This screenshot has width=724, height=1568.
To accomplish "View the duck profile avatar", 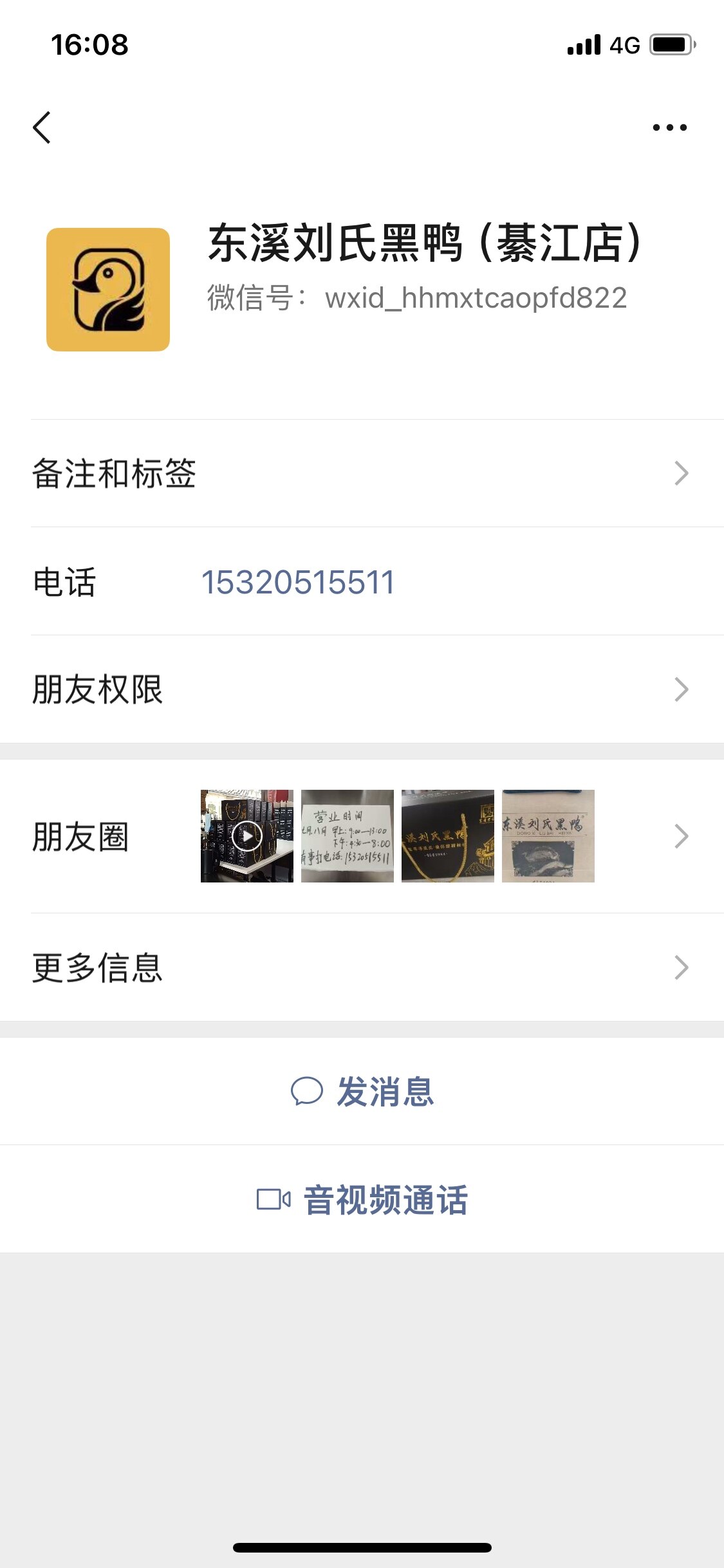I will [x=108, y=290].
